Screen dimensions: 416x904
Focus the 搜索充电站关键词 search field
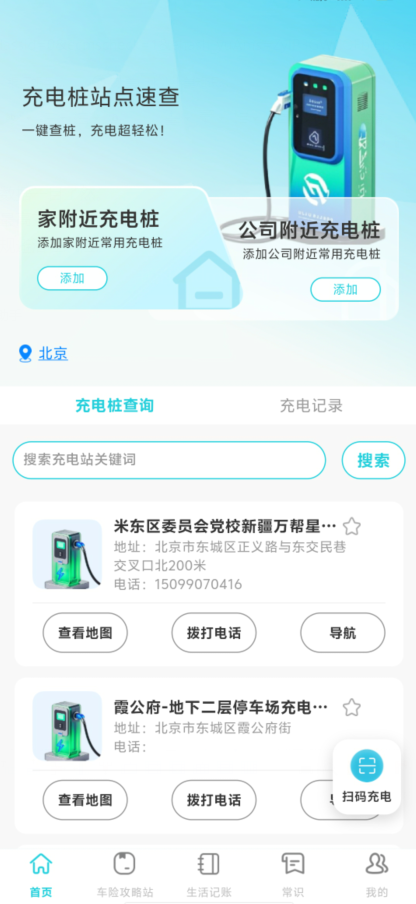(x=169, y=460)
